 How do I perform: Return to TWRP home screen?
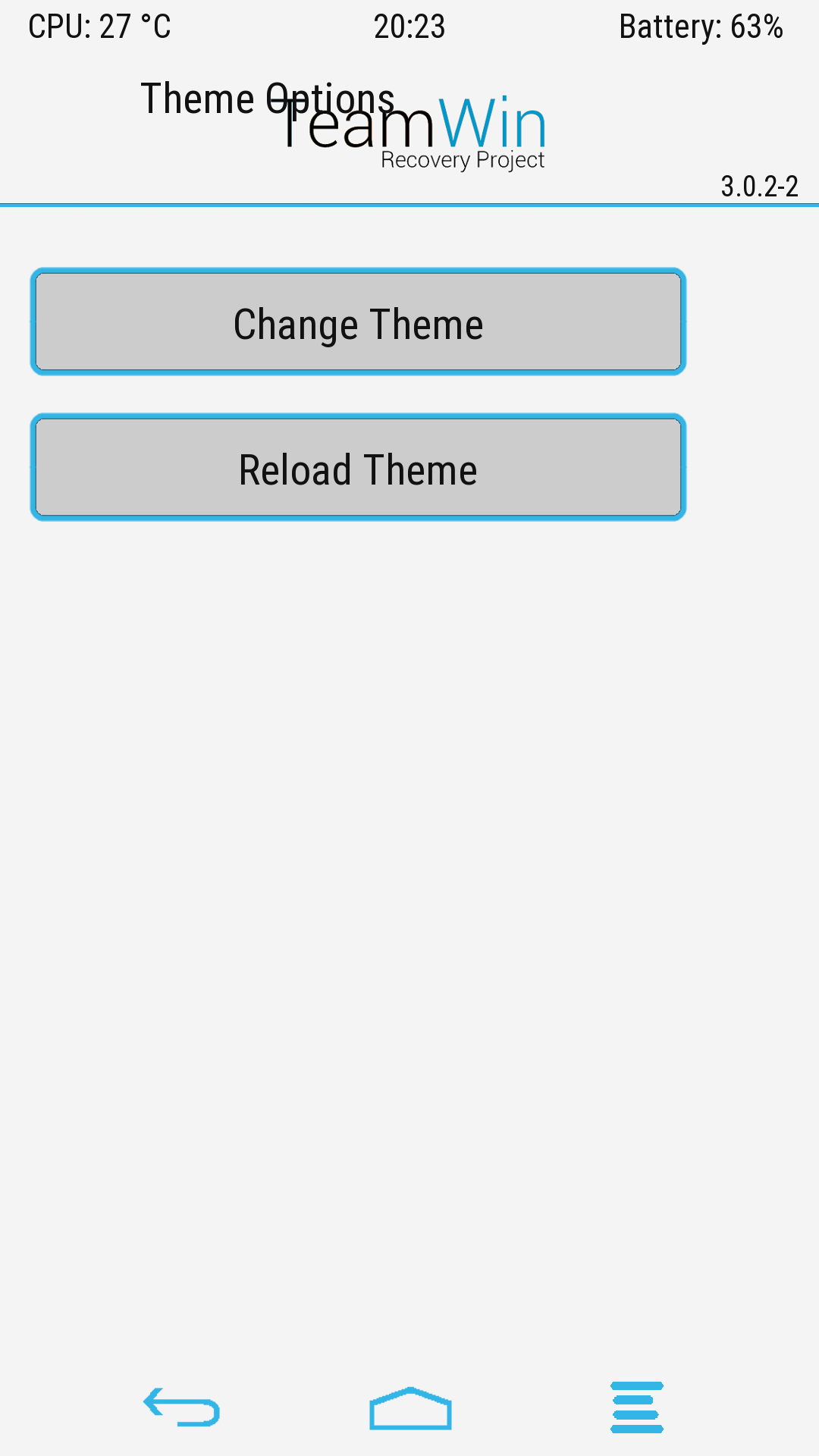point(410,1409)
